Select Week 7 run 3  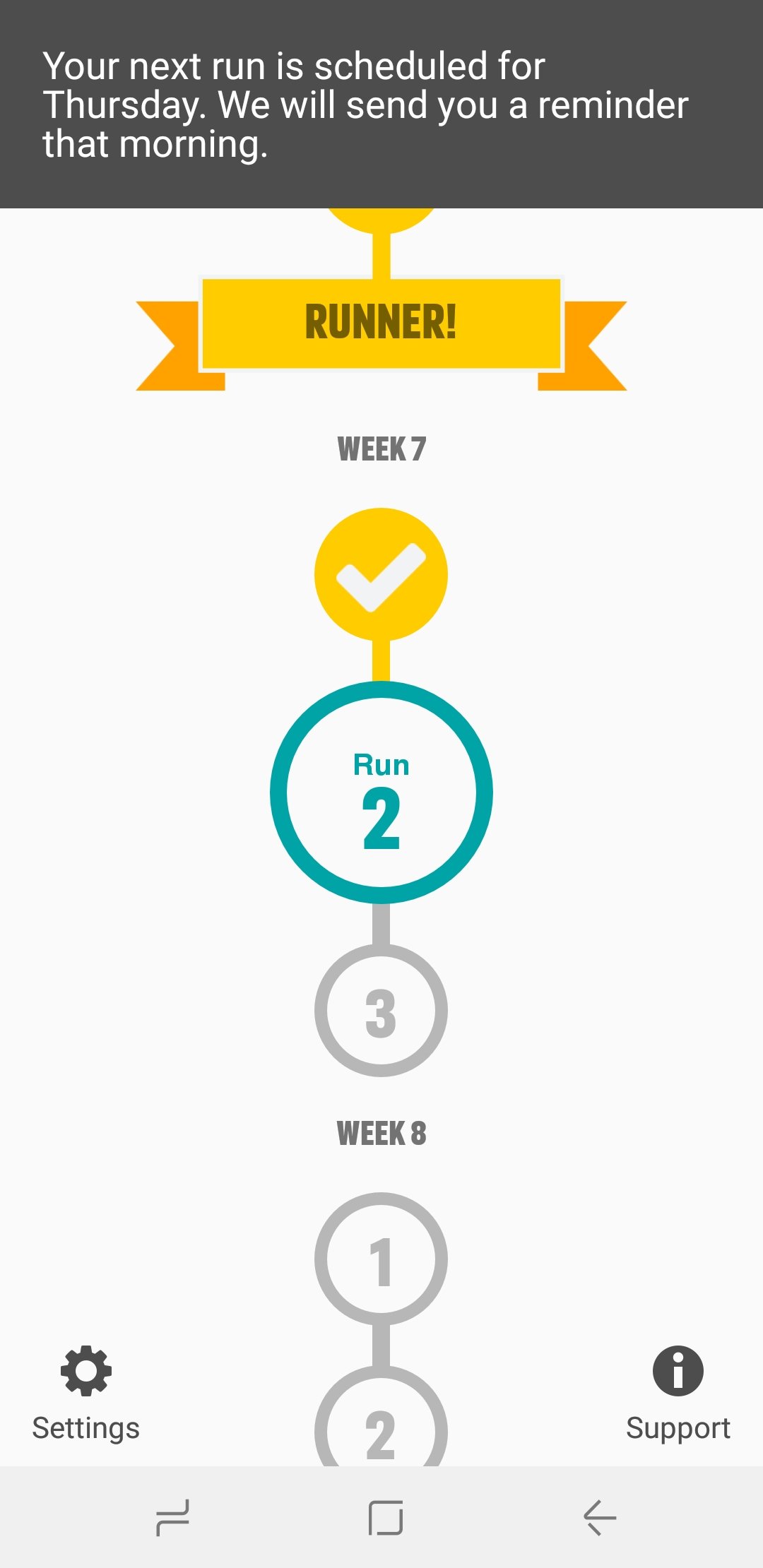(381, 1011)
